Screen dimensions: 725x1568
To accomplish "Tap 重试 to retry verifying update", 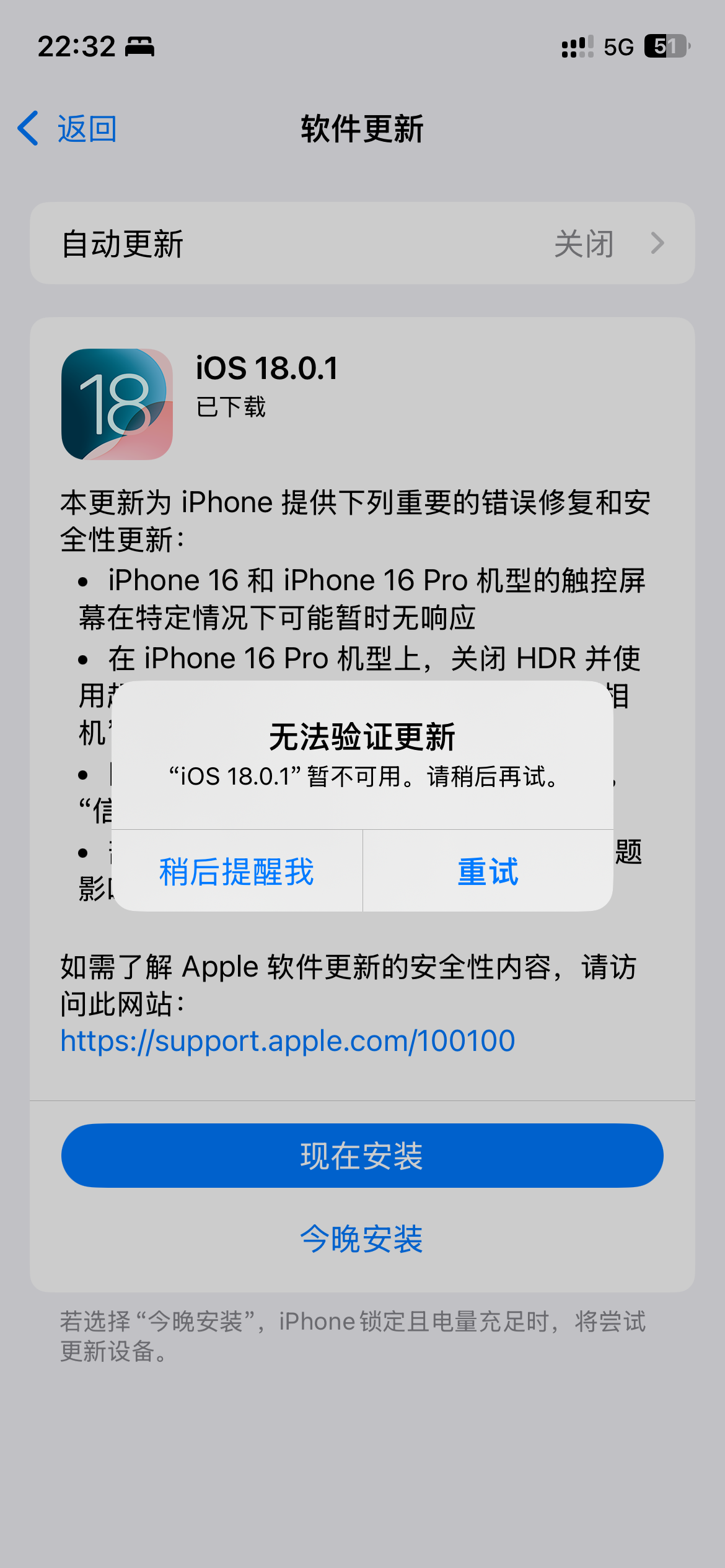I will 488,871.
